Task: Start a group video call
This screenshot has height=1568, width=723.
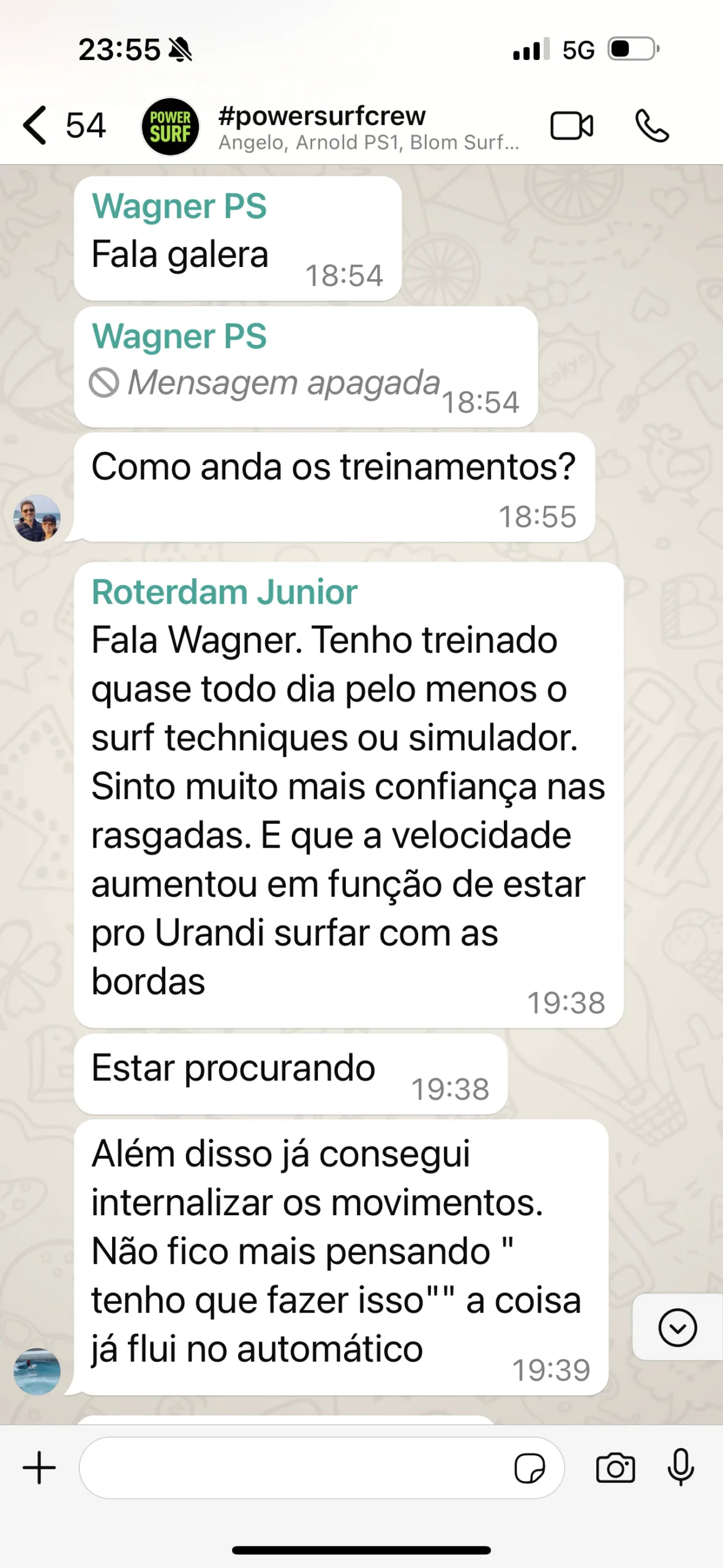Action: [571, 126]
